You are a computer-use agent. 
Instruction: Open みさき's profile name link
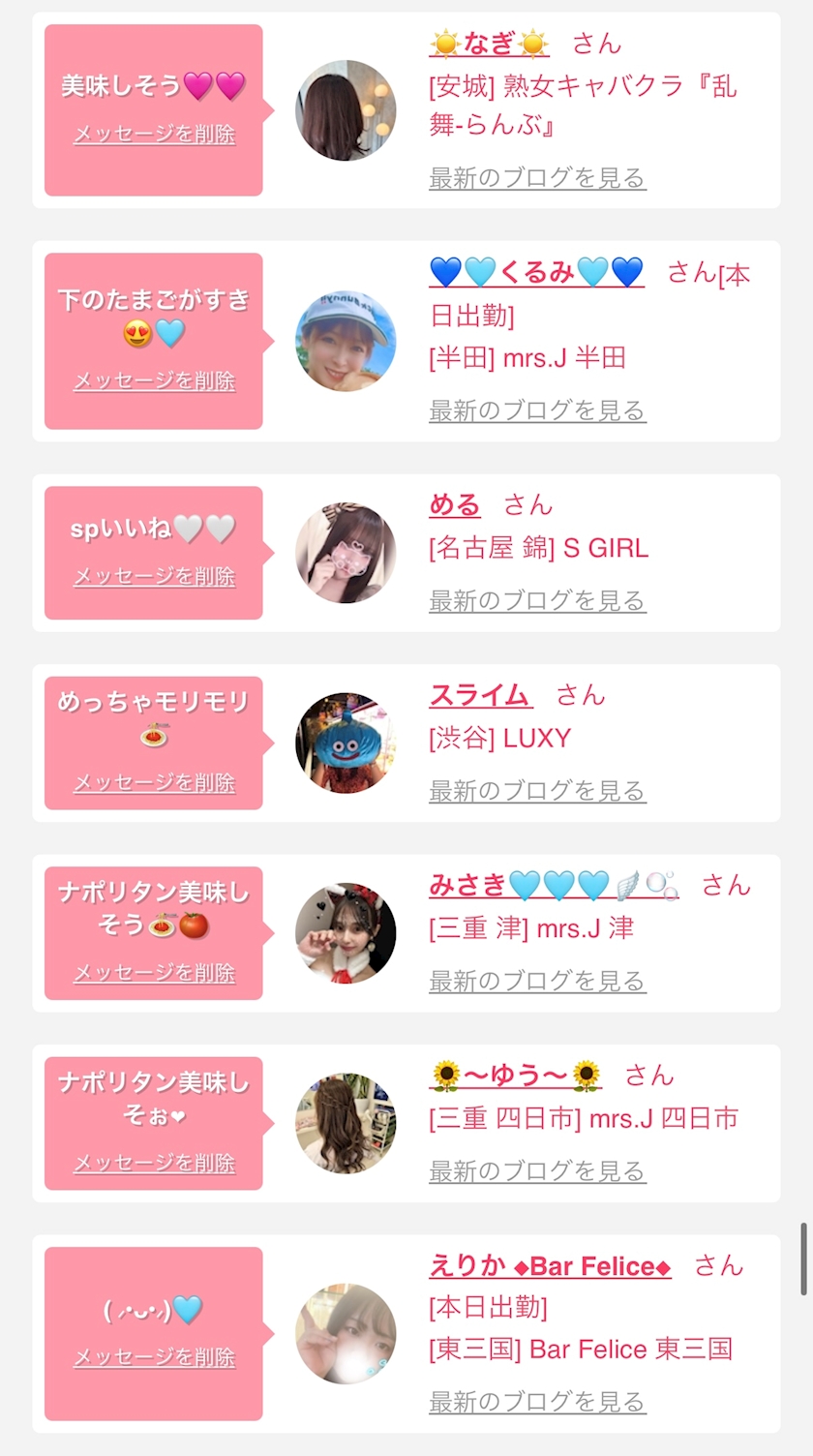click(554, 885)
